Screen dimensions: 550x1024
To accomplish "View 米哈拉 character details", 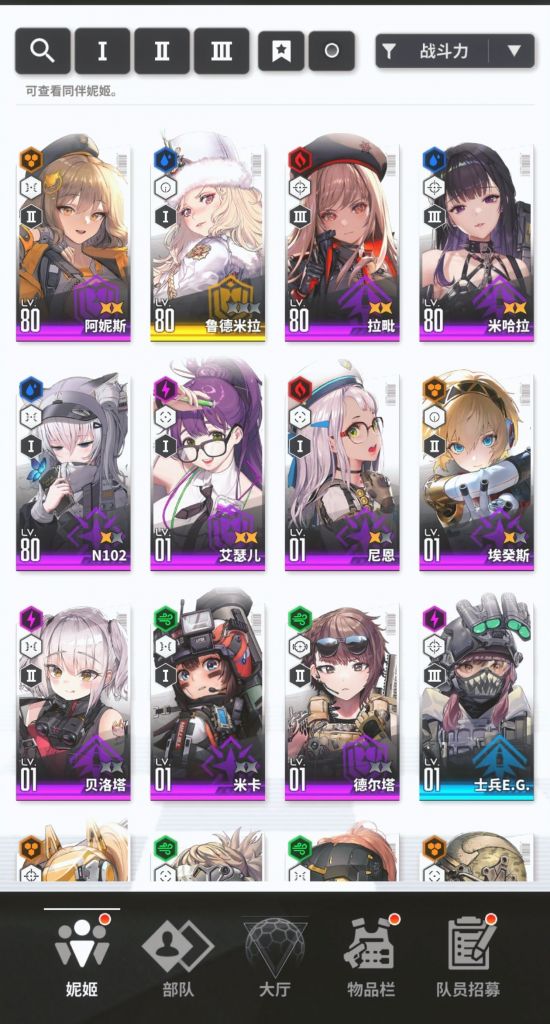I will [477, 237].
